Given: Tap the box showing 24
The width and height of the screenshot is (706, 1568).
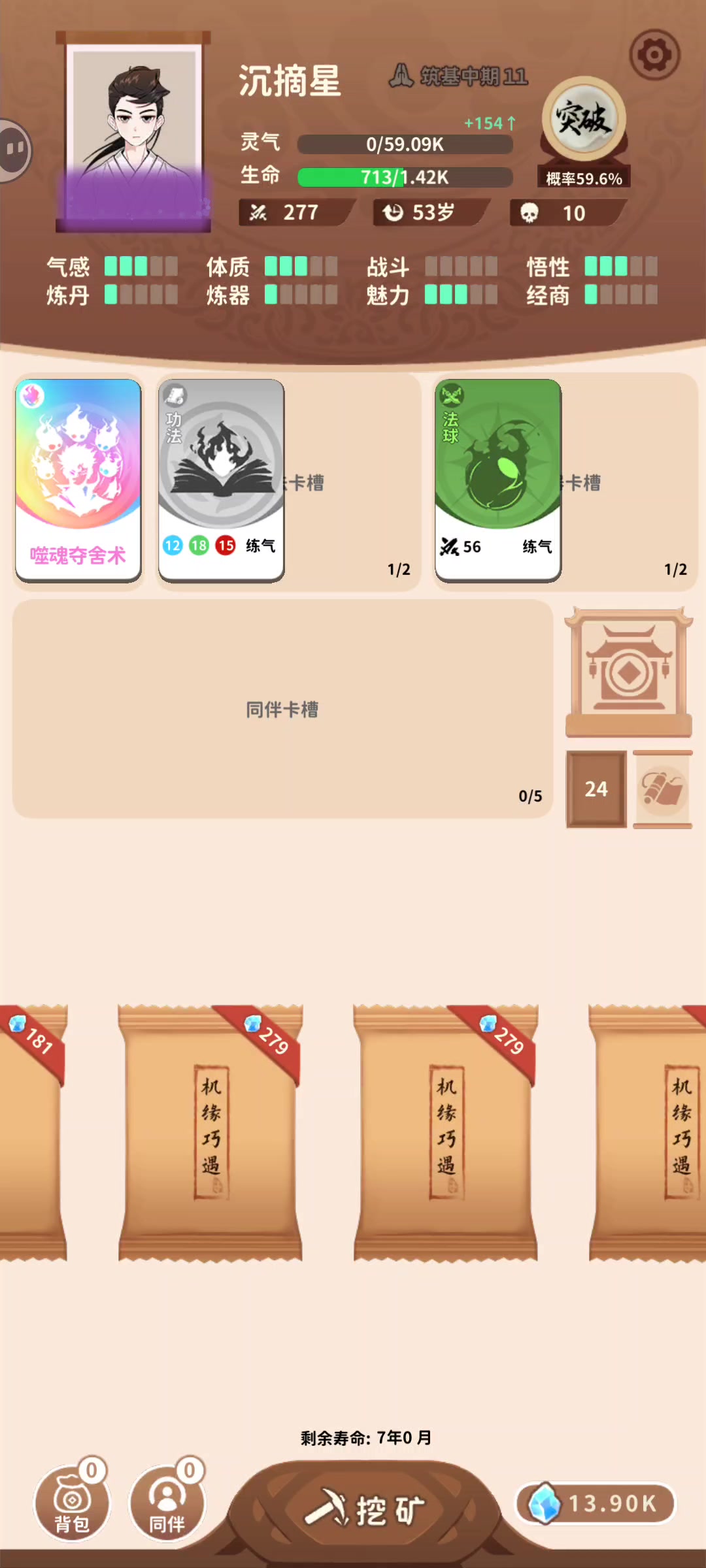Looking at the screenshot, I should (596, 789).
